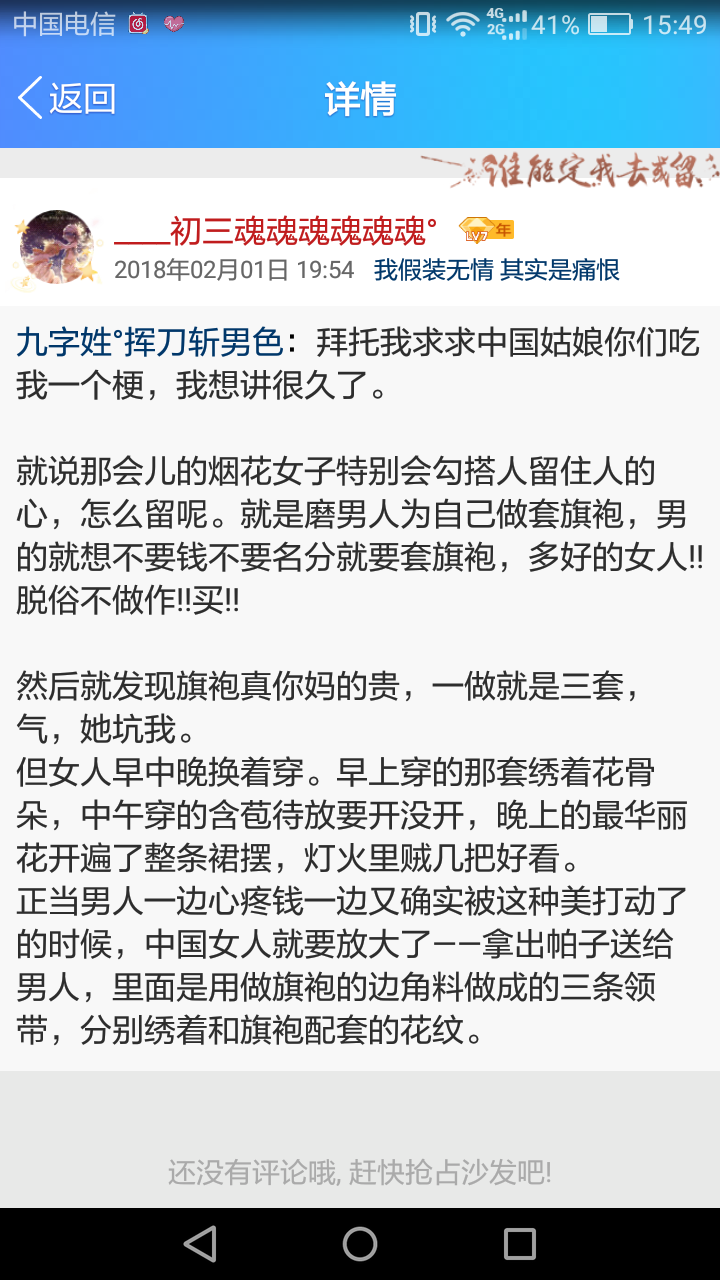Open recent apps from navigation bar
Viewport: 720px width, 1280px height.
pos(519,1244)
